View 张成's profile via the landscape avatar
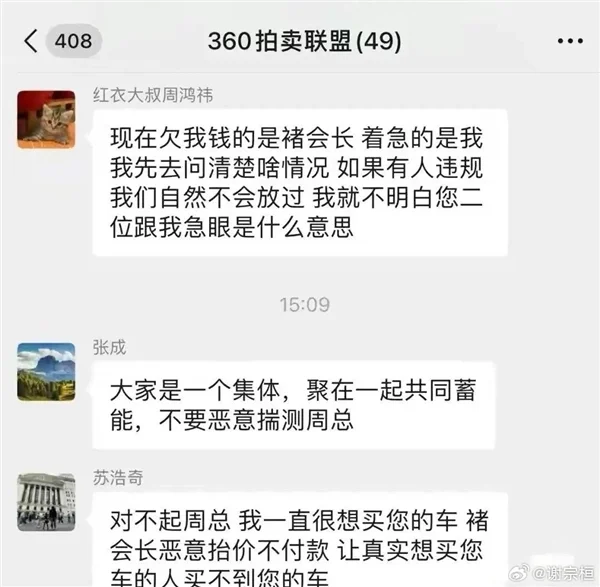Screen dimensions: 600x587 pyautogui.click(x=46, y=371)
